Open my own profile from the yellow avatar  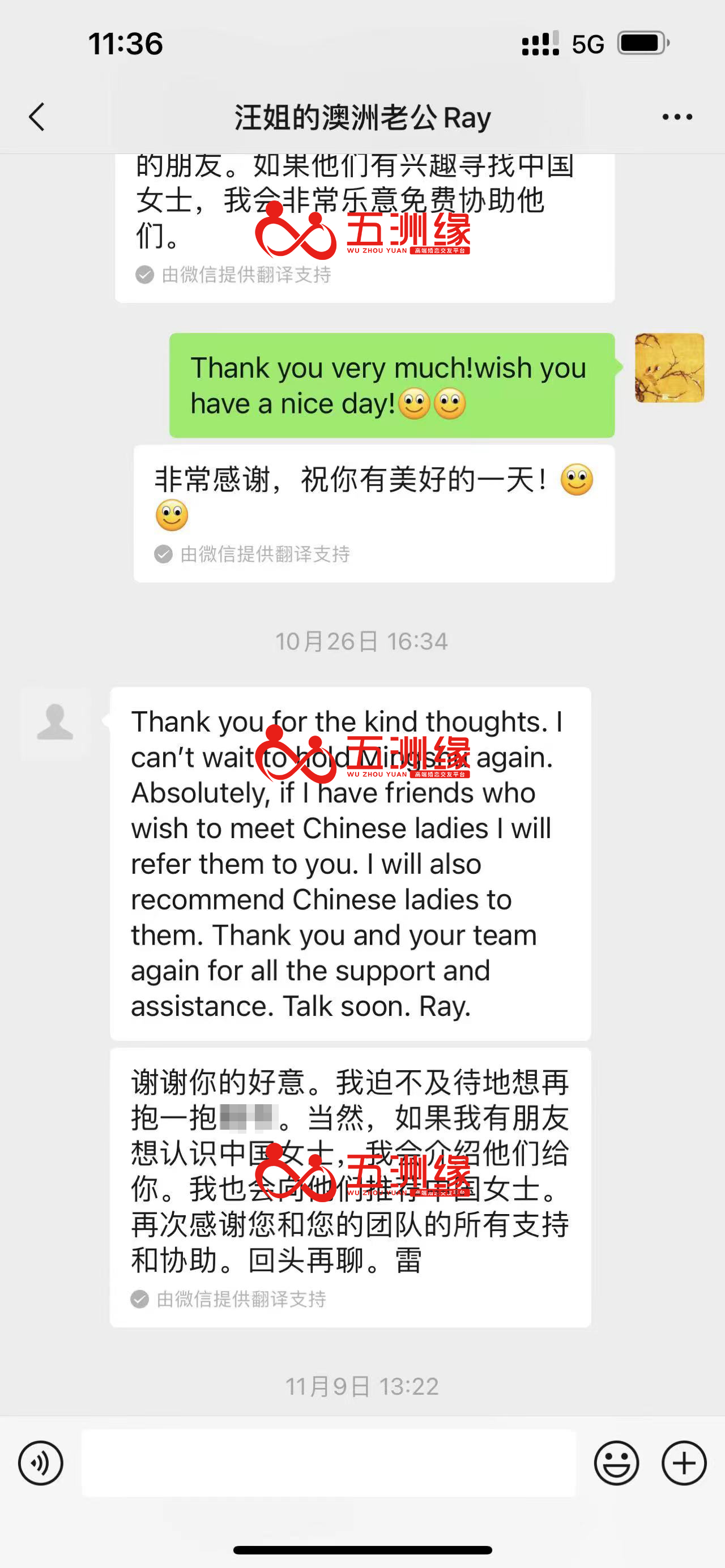(x=669, y=368)
